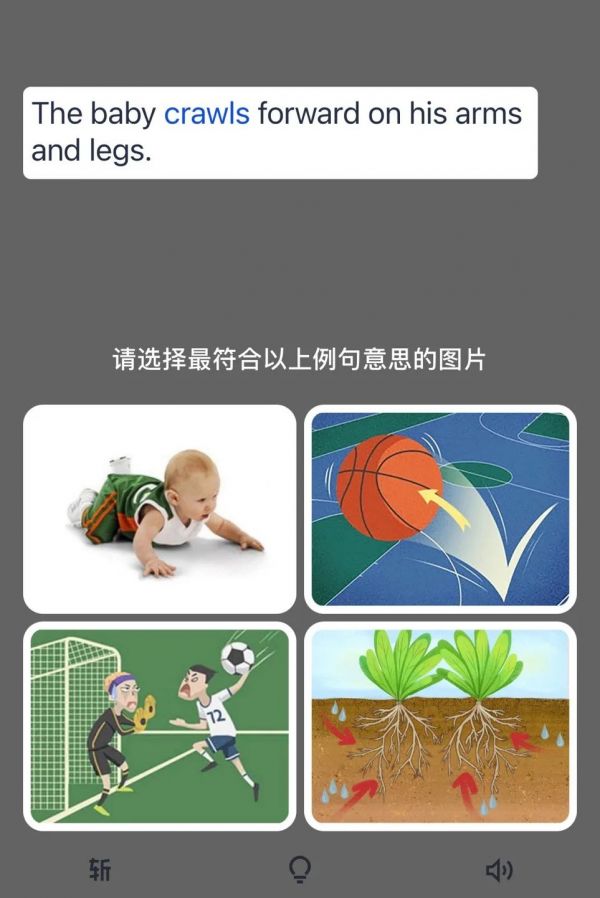Tap the highlighted word crawls

pos(207,113)
